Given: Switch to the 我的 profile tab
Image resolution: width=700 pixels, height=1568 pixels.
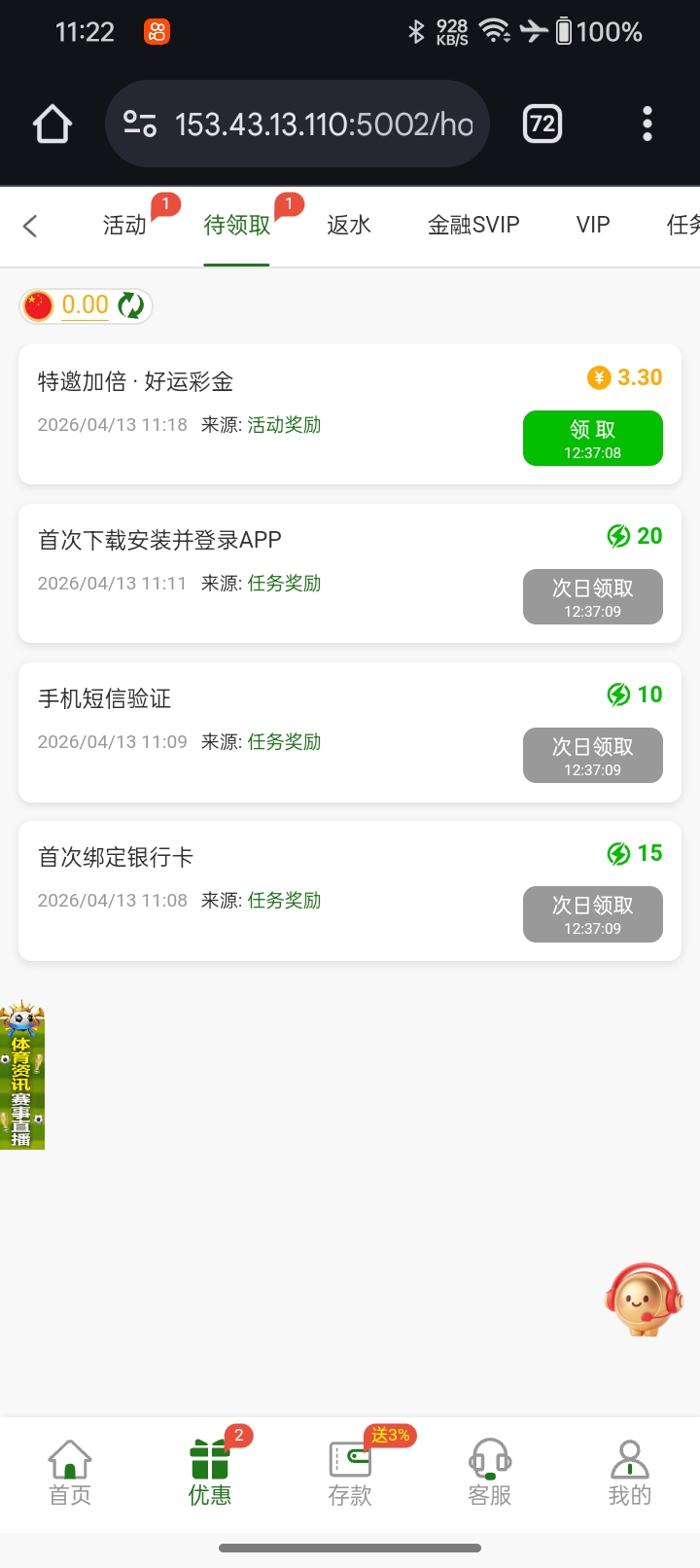Looking at the screenshot, I should (x=630, y=1473).
